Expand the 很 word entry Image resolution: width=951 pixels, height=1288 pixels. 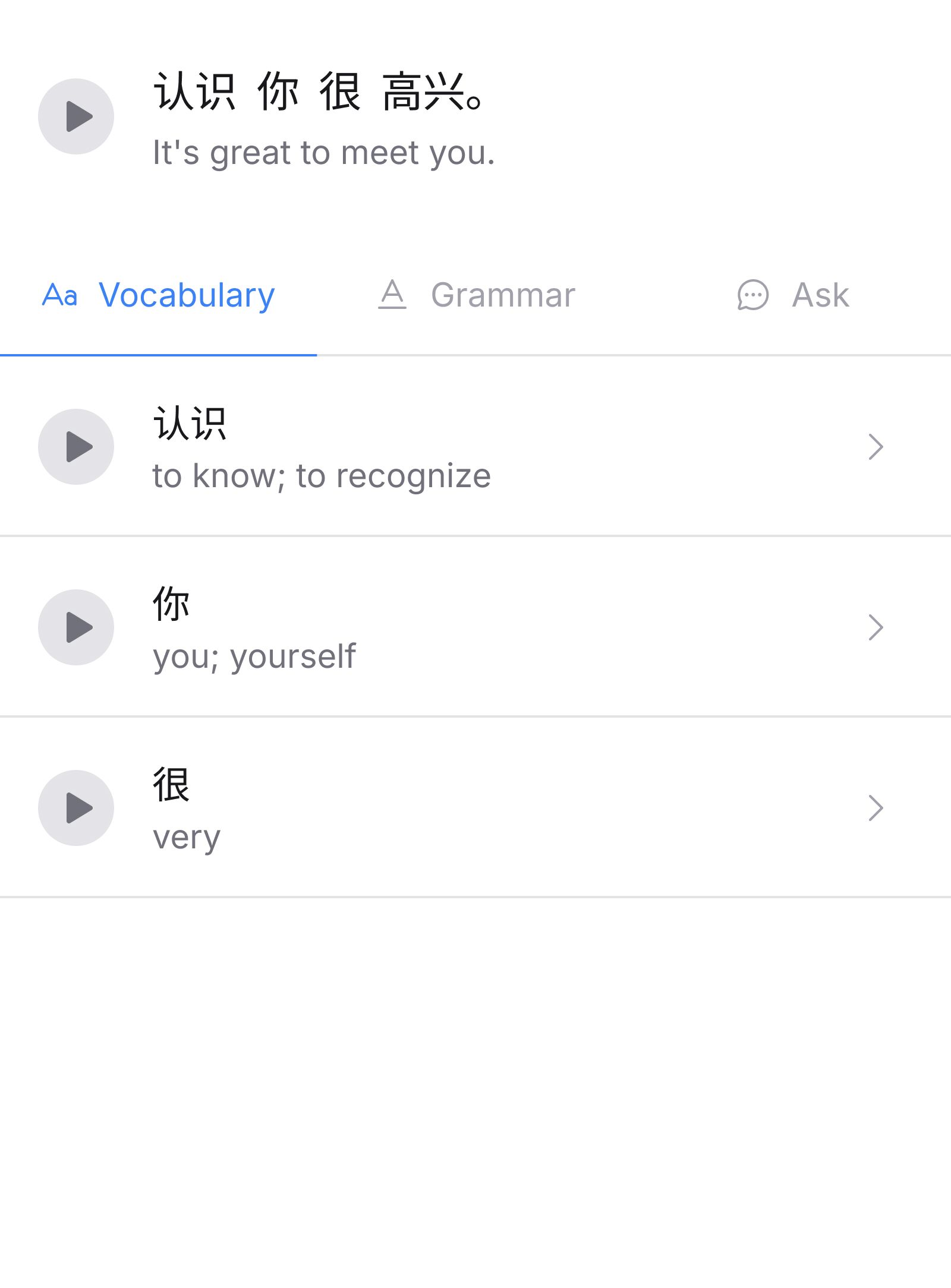[875, 808]
